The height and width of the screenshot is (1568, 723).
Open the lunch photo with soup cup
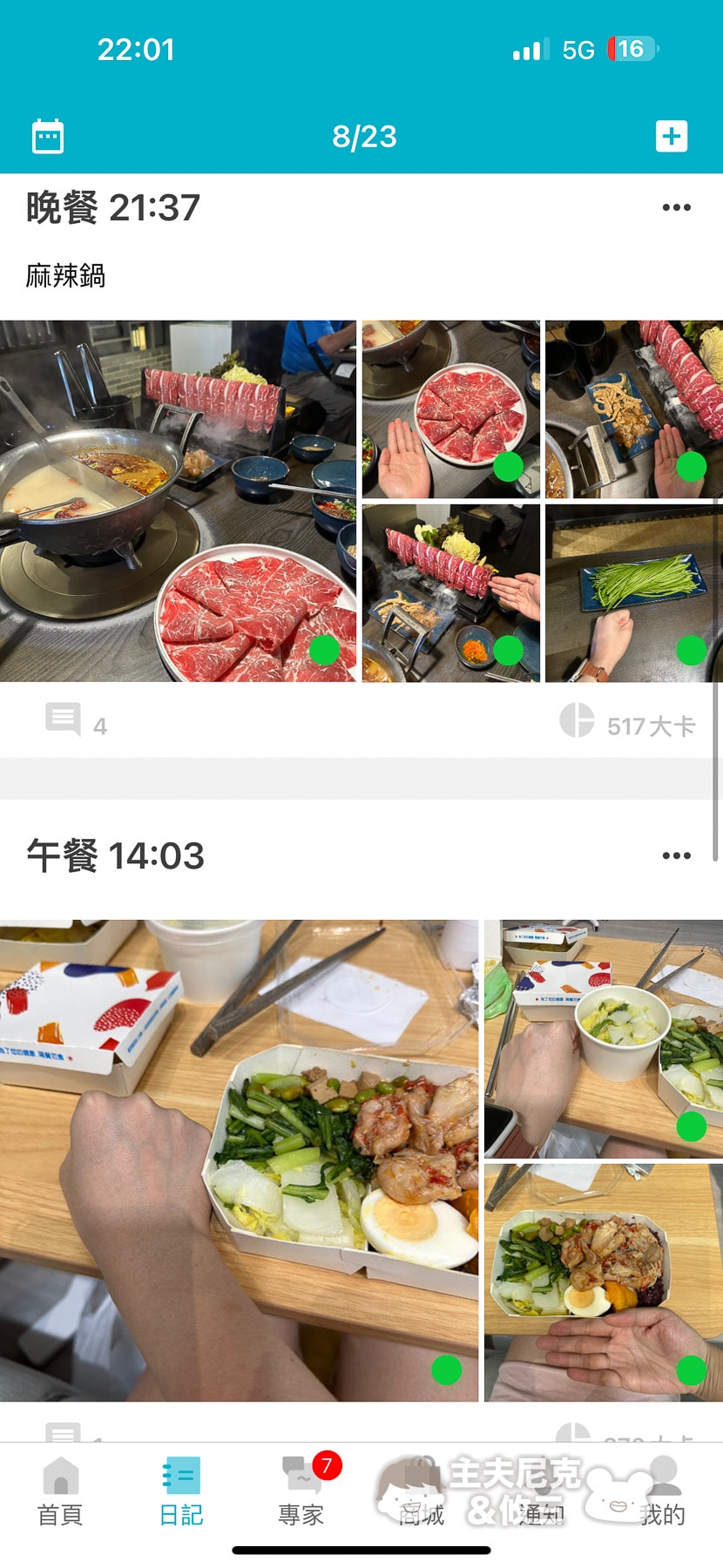(x=603, y=1038)
